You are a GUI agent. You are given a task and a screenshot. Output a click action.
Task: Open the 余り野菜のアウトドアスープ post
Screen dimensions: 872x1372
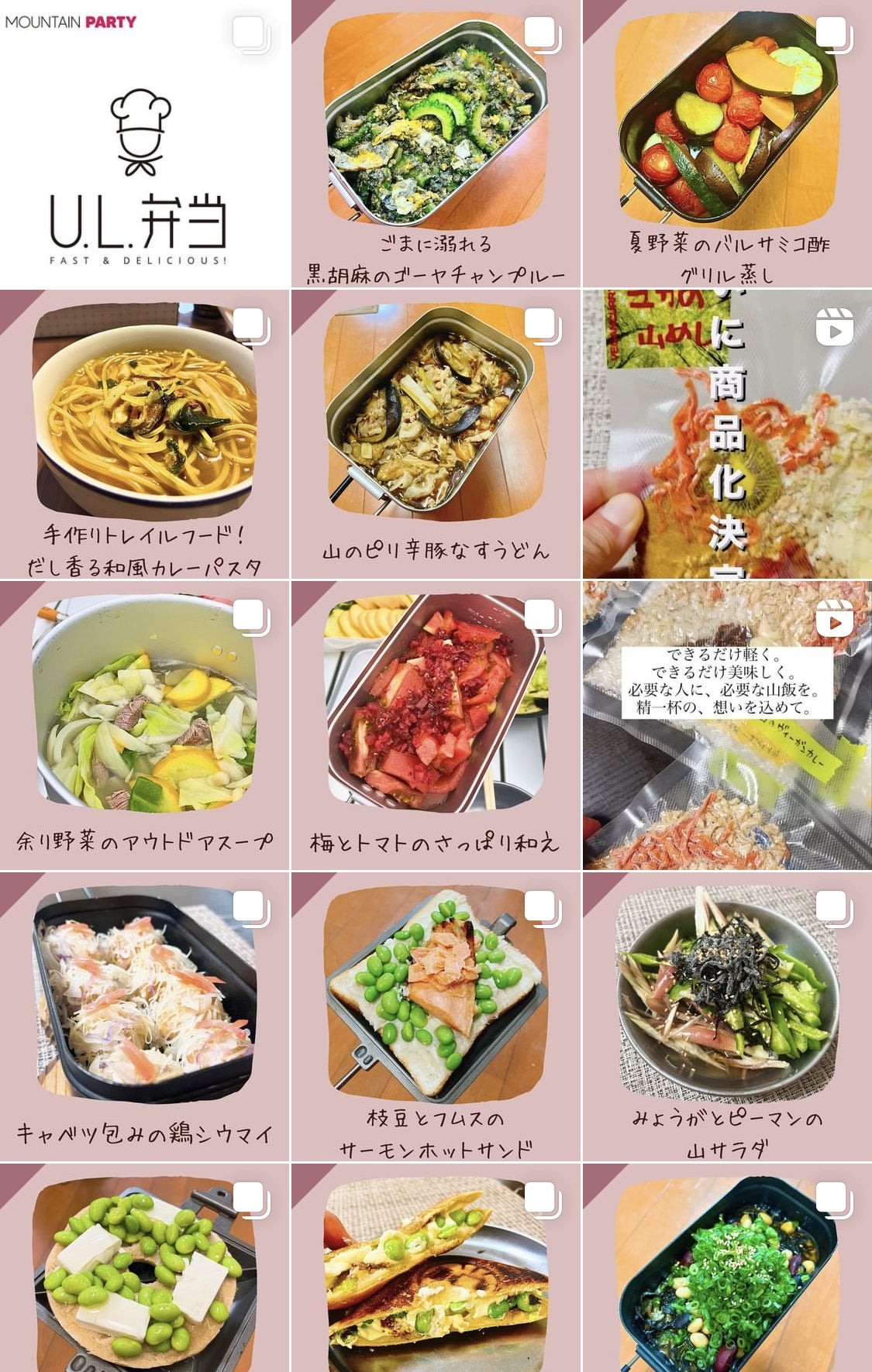144,725
